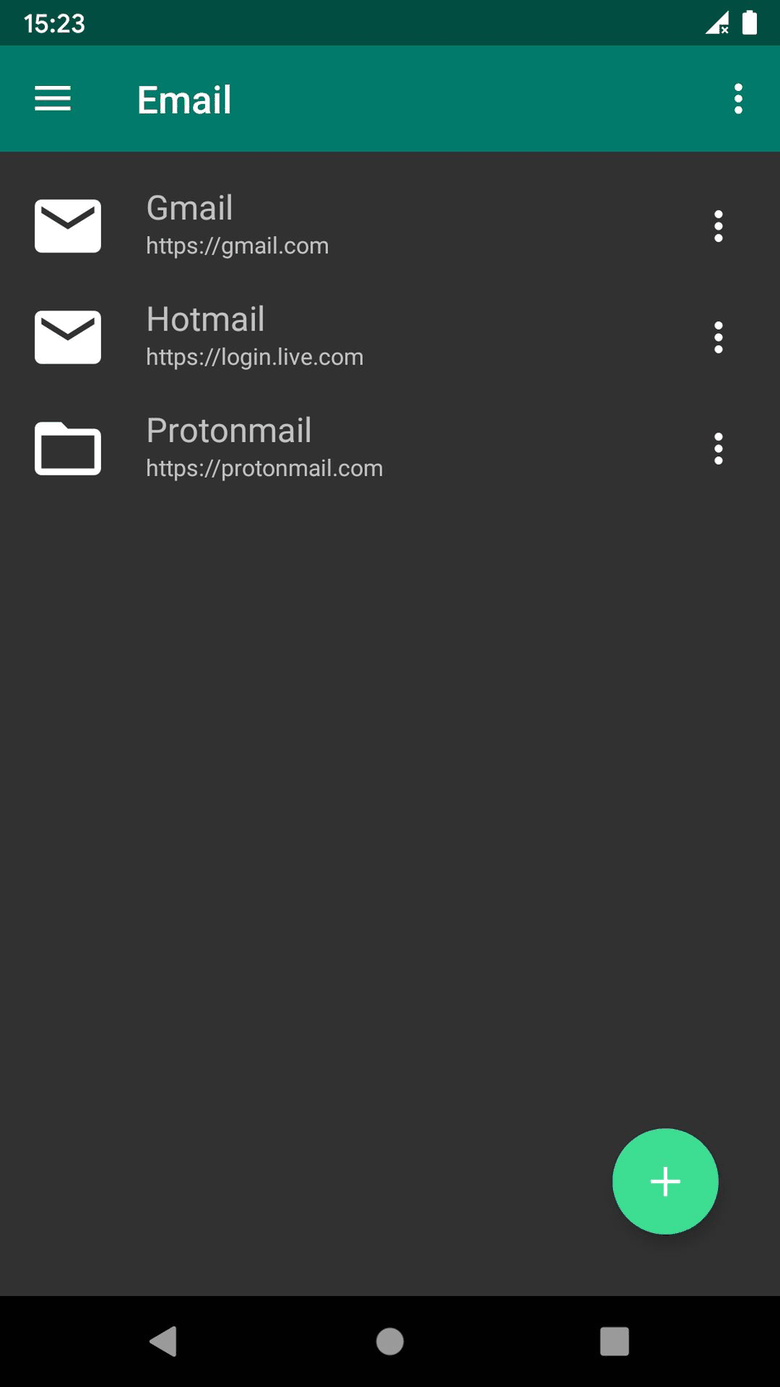Screen dimensions: 780x1387
Task: Return to the home screen
Action: pos(390,1341)
